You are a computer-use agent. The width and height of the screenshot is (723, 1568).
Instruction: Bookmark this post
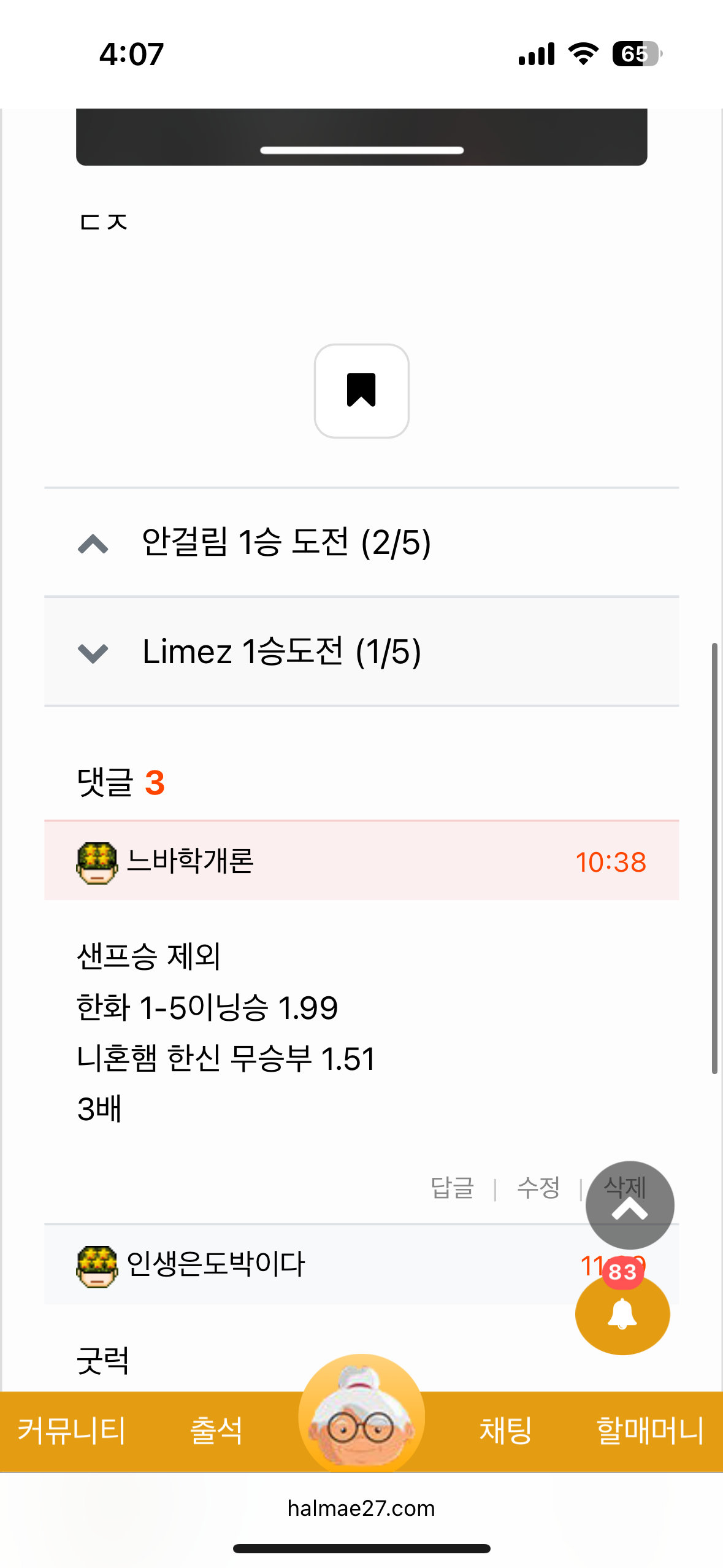(361, 391)
